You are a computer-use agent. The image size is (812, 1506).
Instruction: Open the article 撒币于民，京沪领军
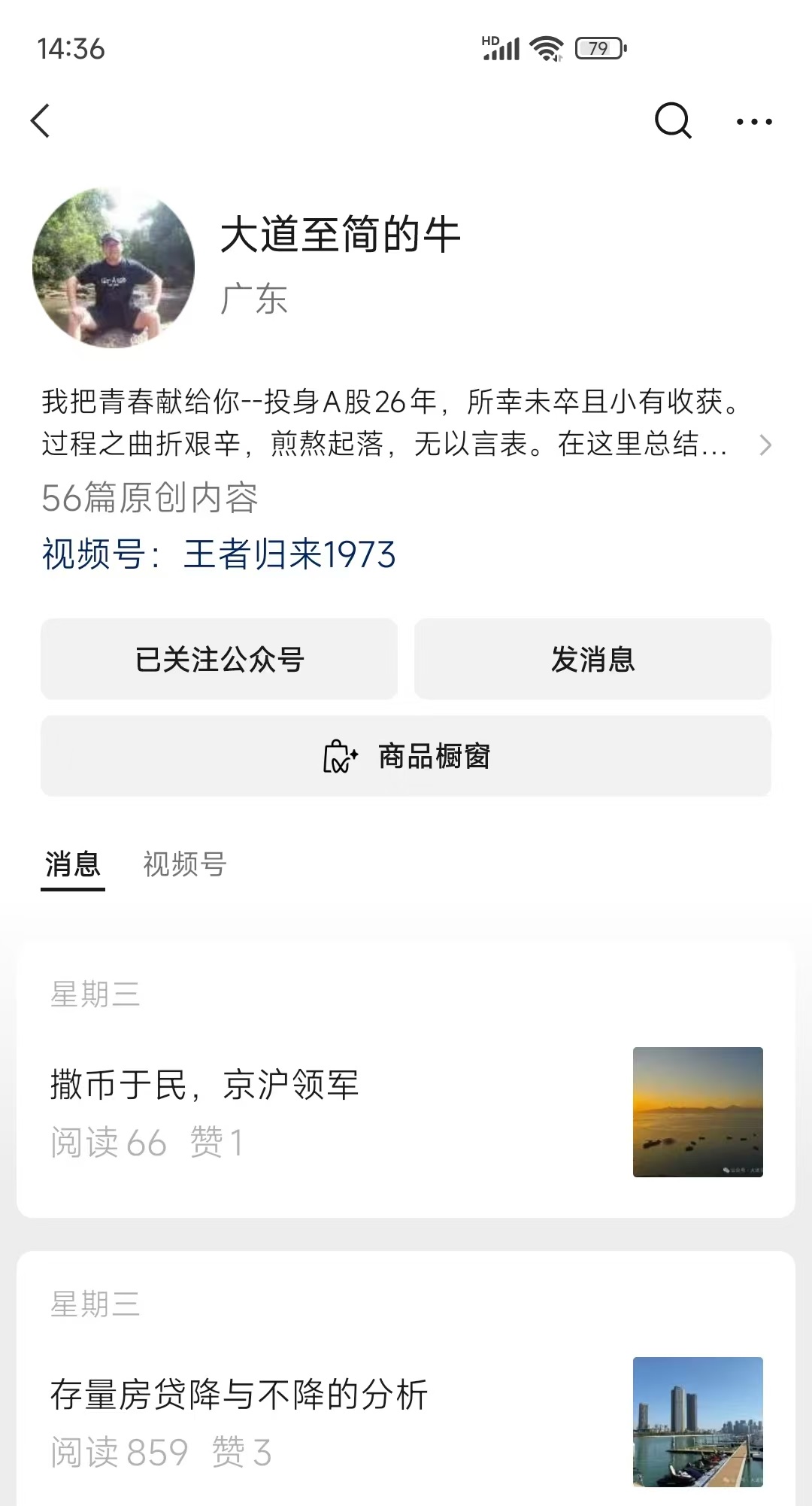coord(205,1085)
